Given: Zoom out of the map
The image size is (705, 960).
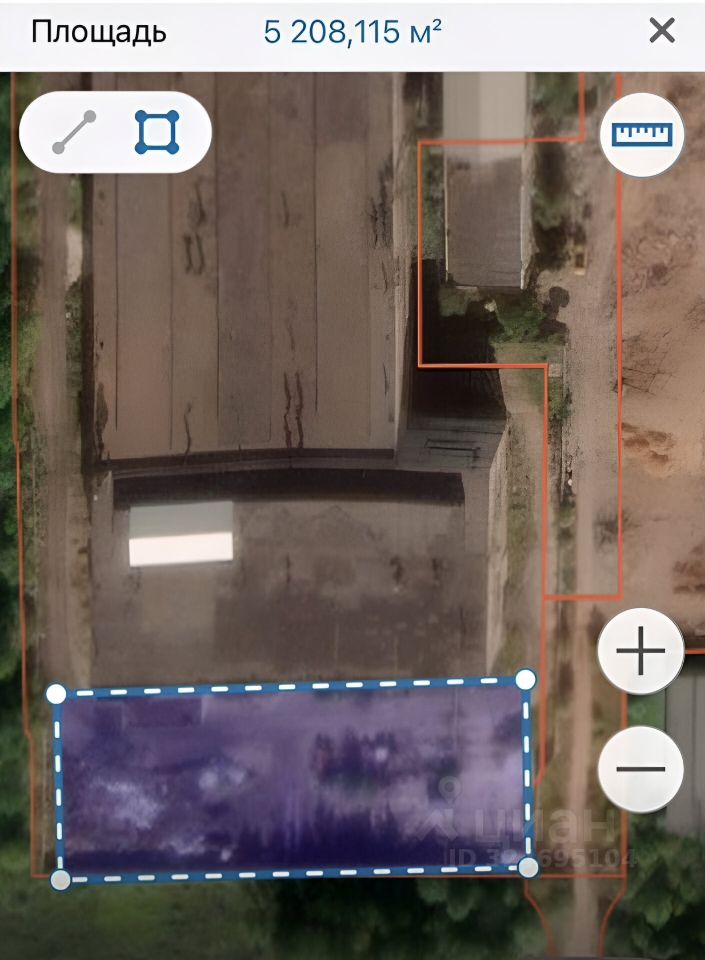Looking at the screenshot, I should coord(640,769).
